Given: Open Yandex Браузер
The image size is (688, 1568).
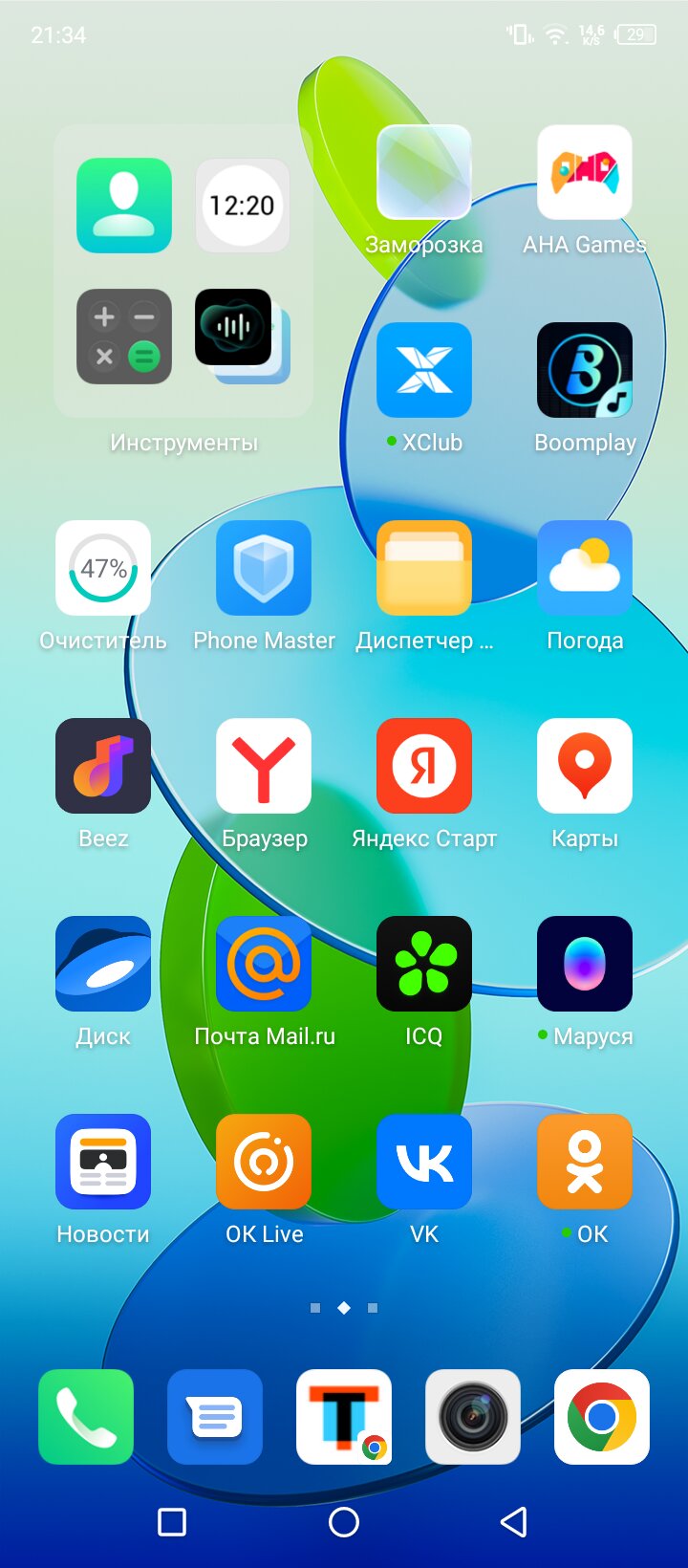Looking at the screenshot, I should pyautogui.click(x=264, y=766).
